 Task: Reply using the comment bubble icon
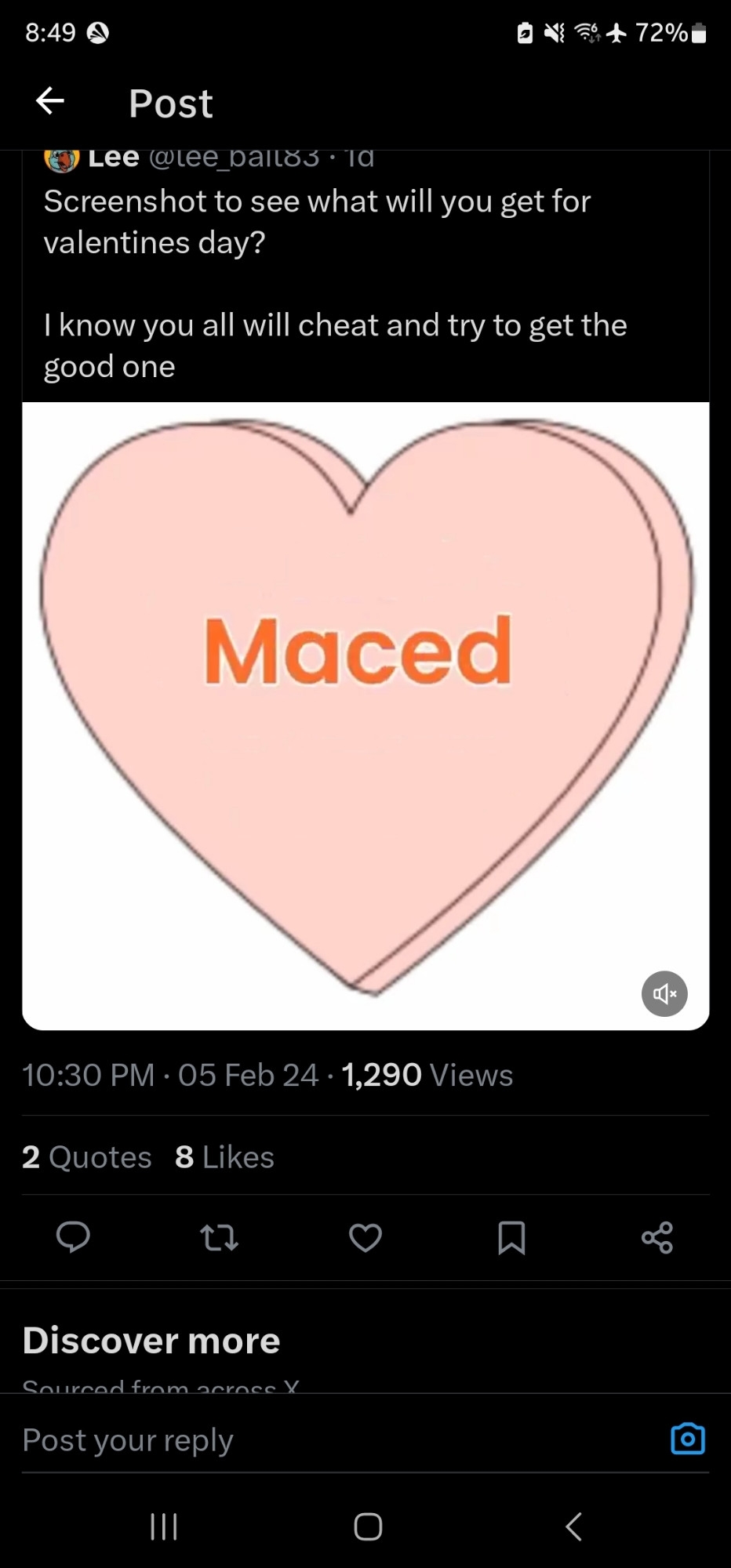pos(73,1237)
